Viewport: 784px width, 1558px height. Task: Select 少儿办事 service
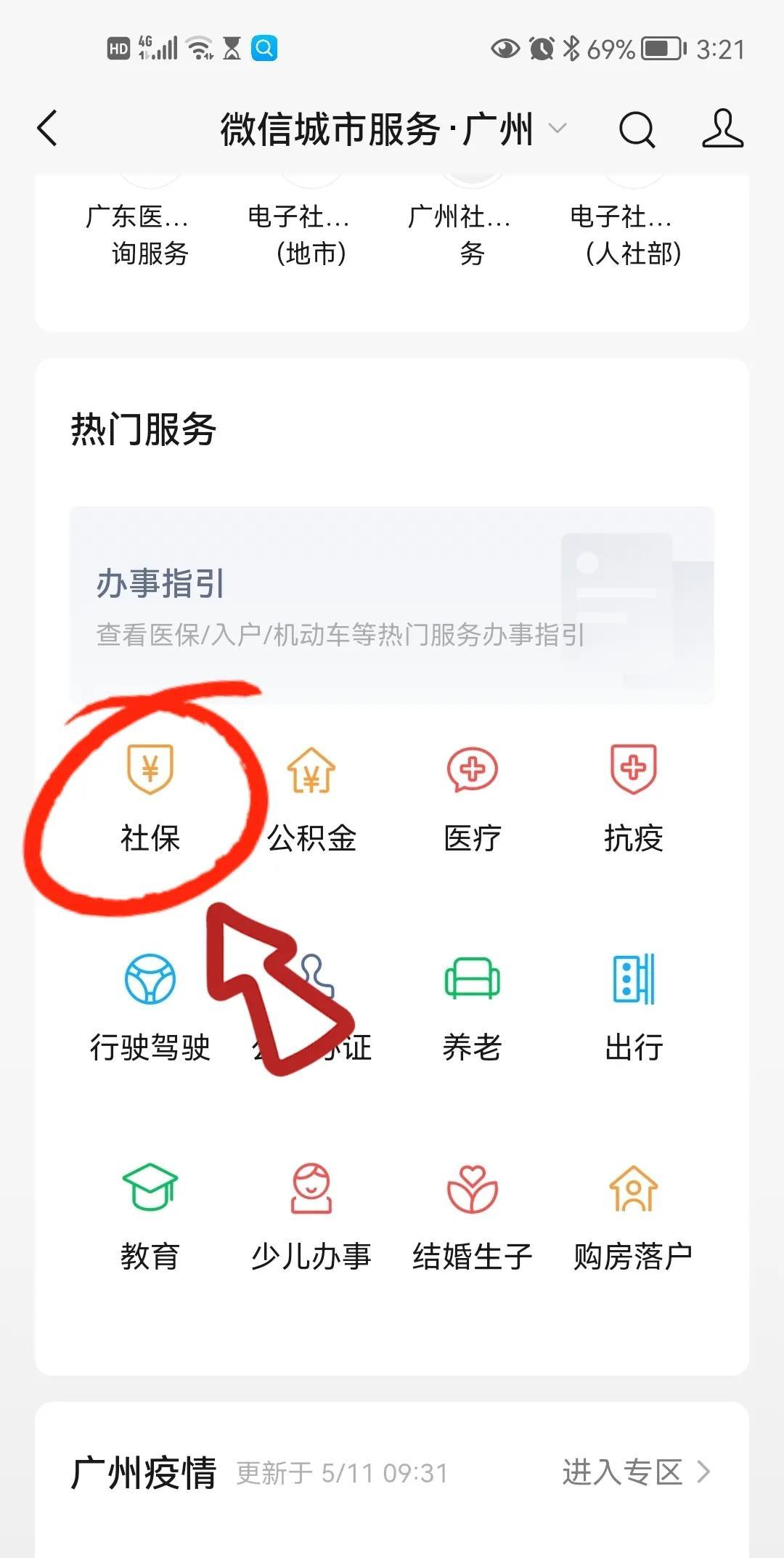[x=311, y=1216]
